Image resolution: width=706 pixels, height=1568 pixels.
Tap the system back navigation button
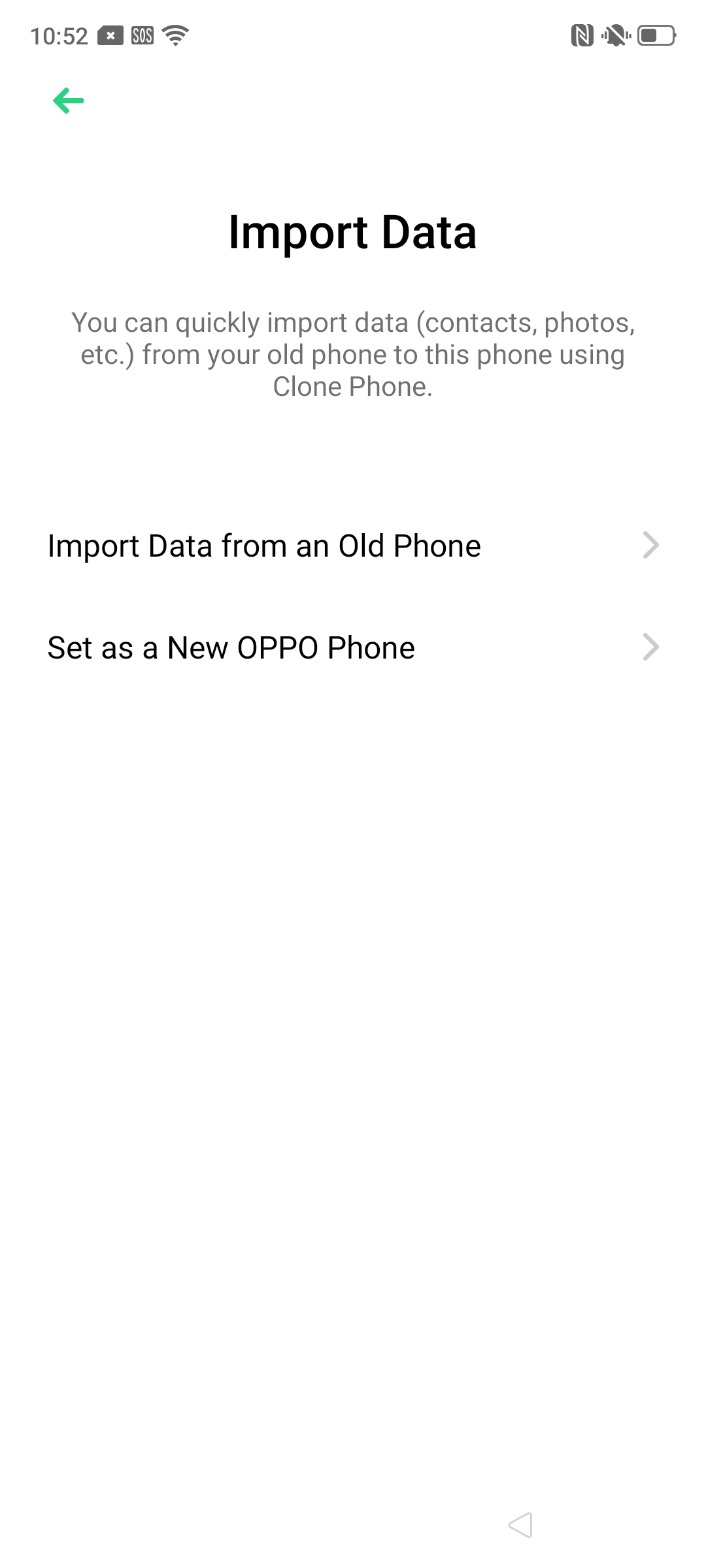pos(520,1525)
